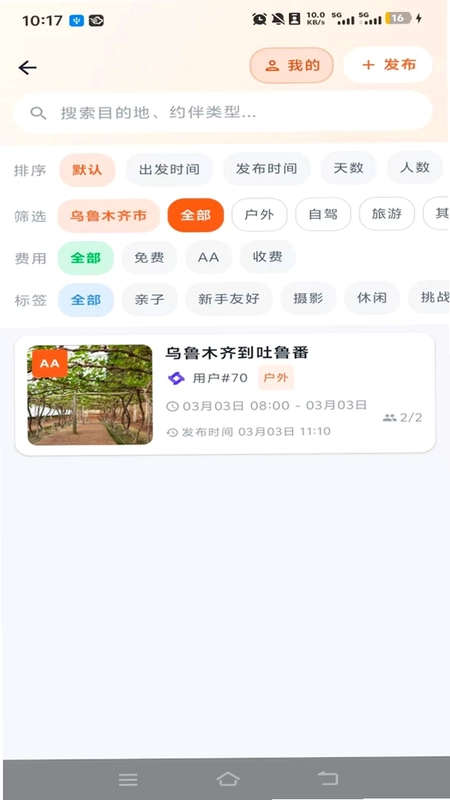
Task: Open the 我的 page
Action: (x=291, y=65)
